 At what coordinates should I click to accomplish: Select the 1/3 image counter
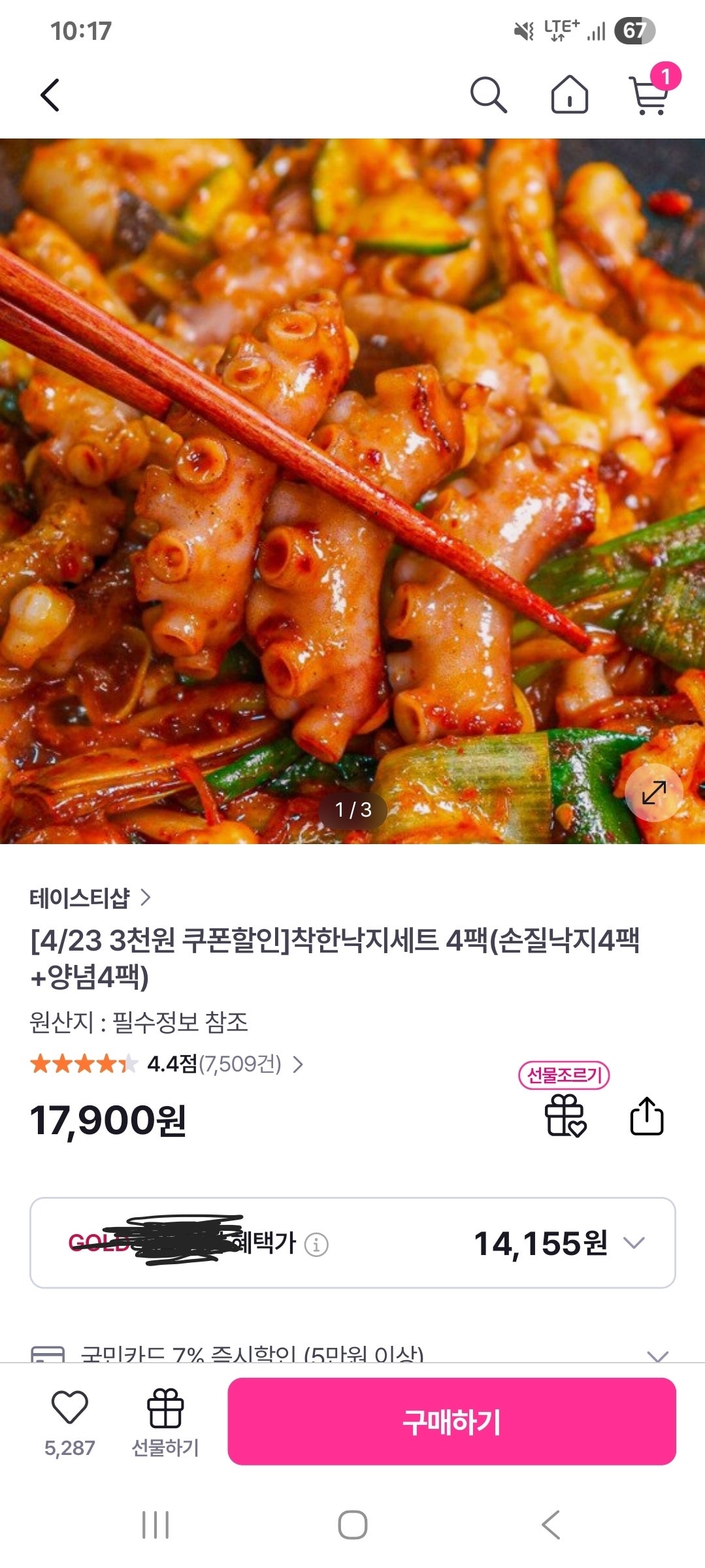tap(353, 811)
